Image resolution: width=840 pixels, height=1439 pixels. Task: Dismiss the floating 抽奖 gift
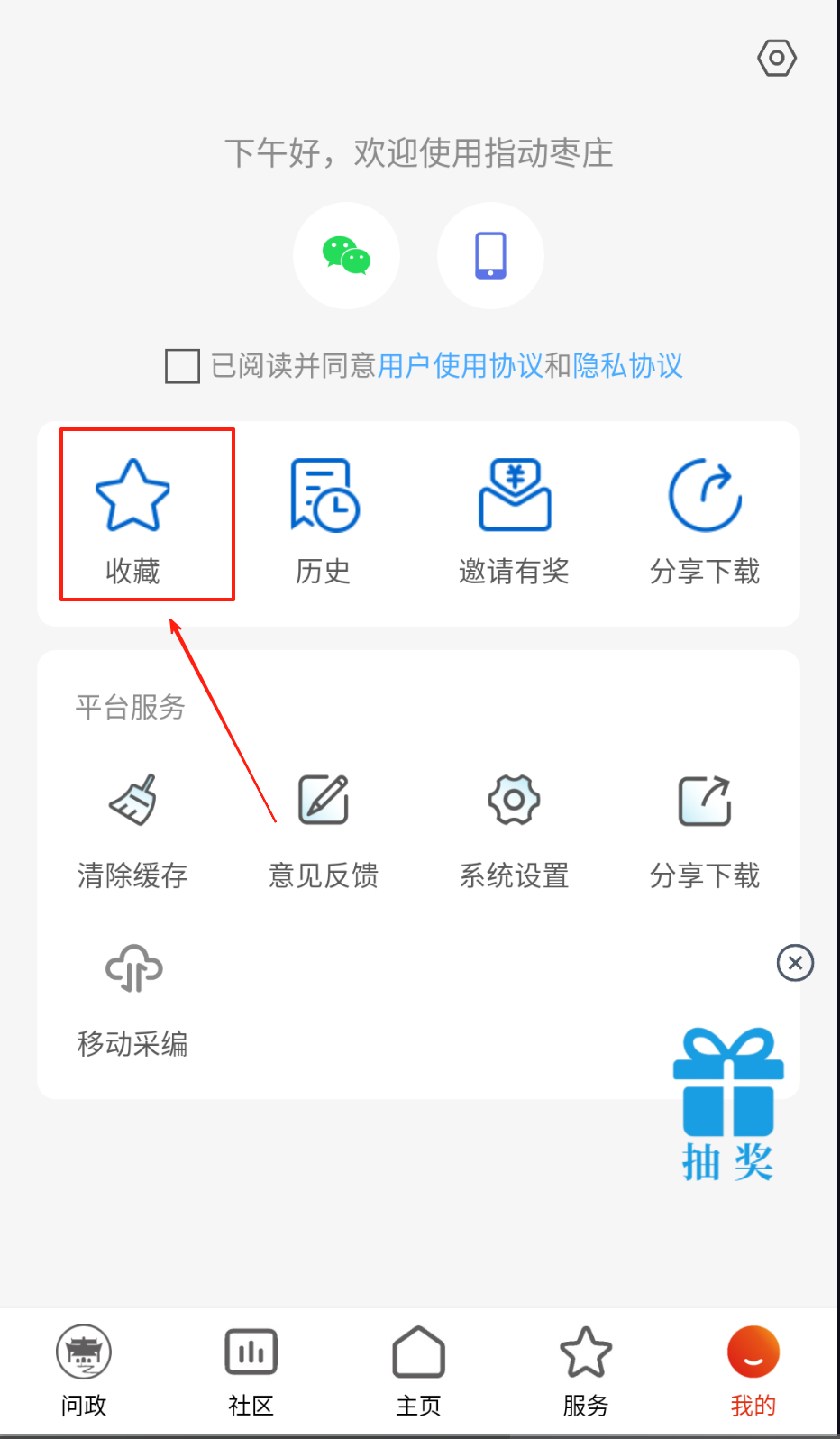(795, 963)
